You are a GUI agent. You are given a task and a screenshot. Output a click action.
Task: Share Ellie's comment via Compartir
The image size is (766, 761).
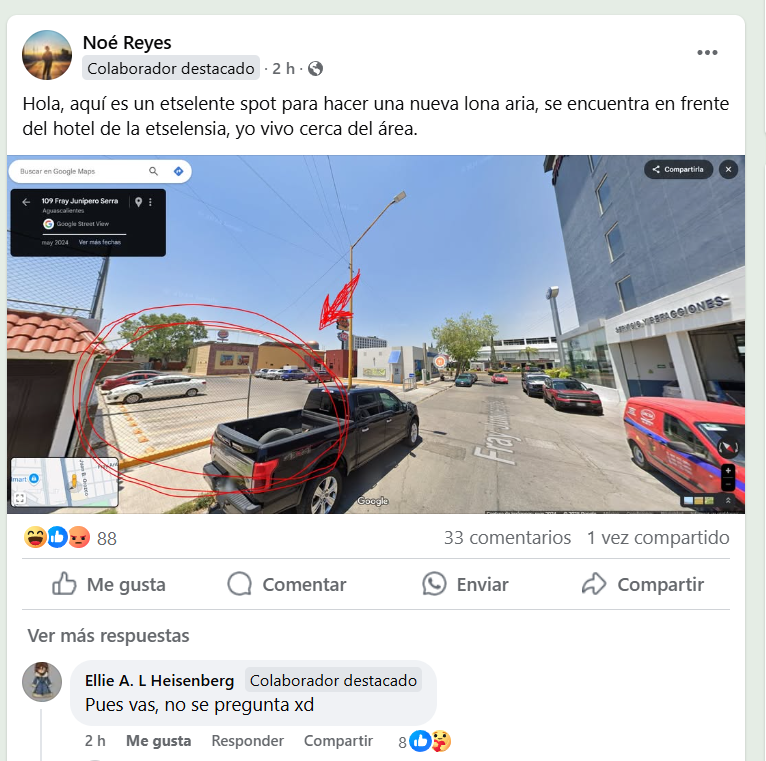pyautogui.click(x=338, y=741)
